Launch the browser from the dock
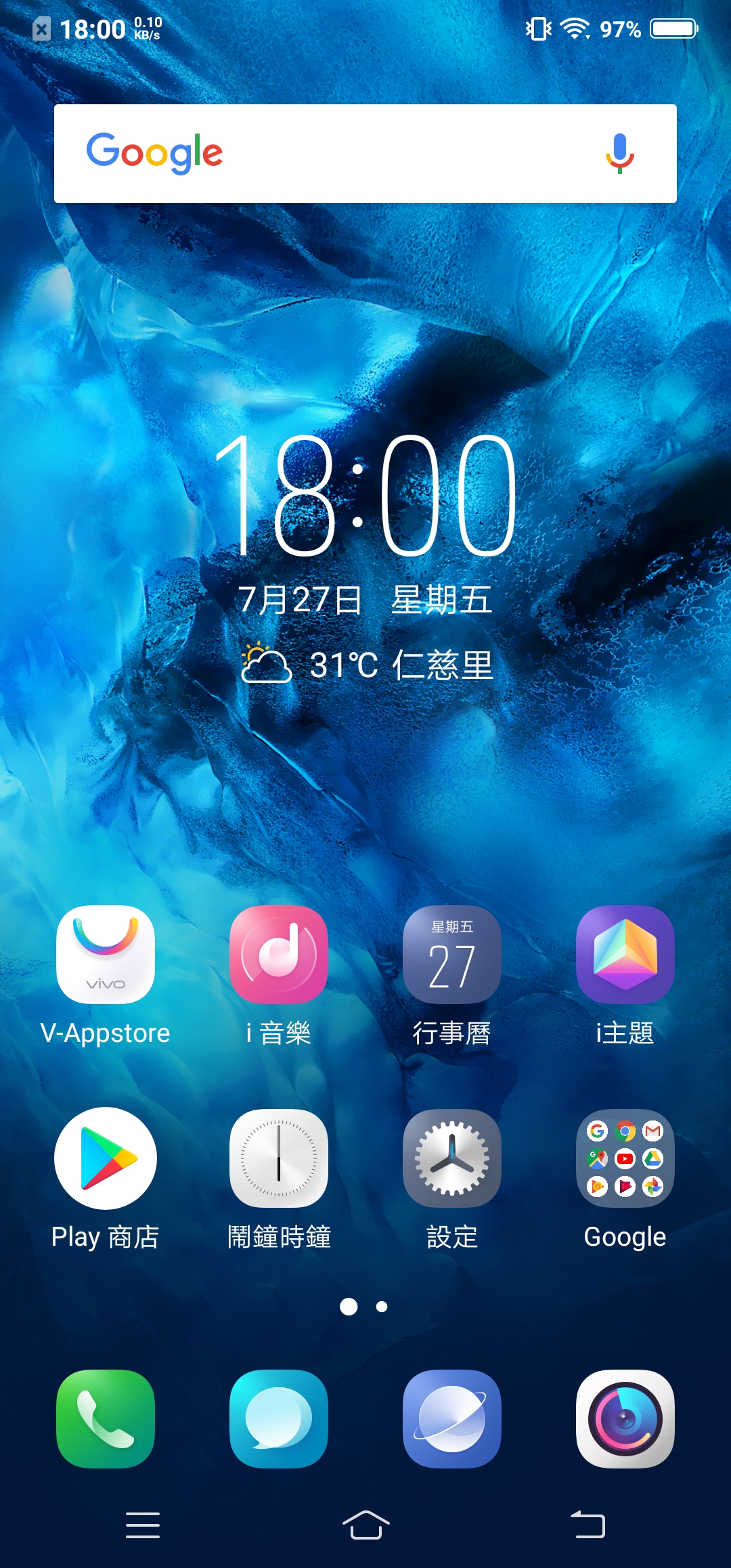 pyautogui.click(x=452, y=1419)
